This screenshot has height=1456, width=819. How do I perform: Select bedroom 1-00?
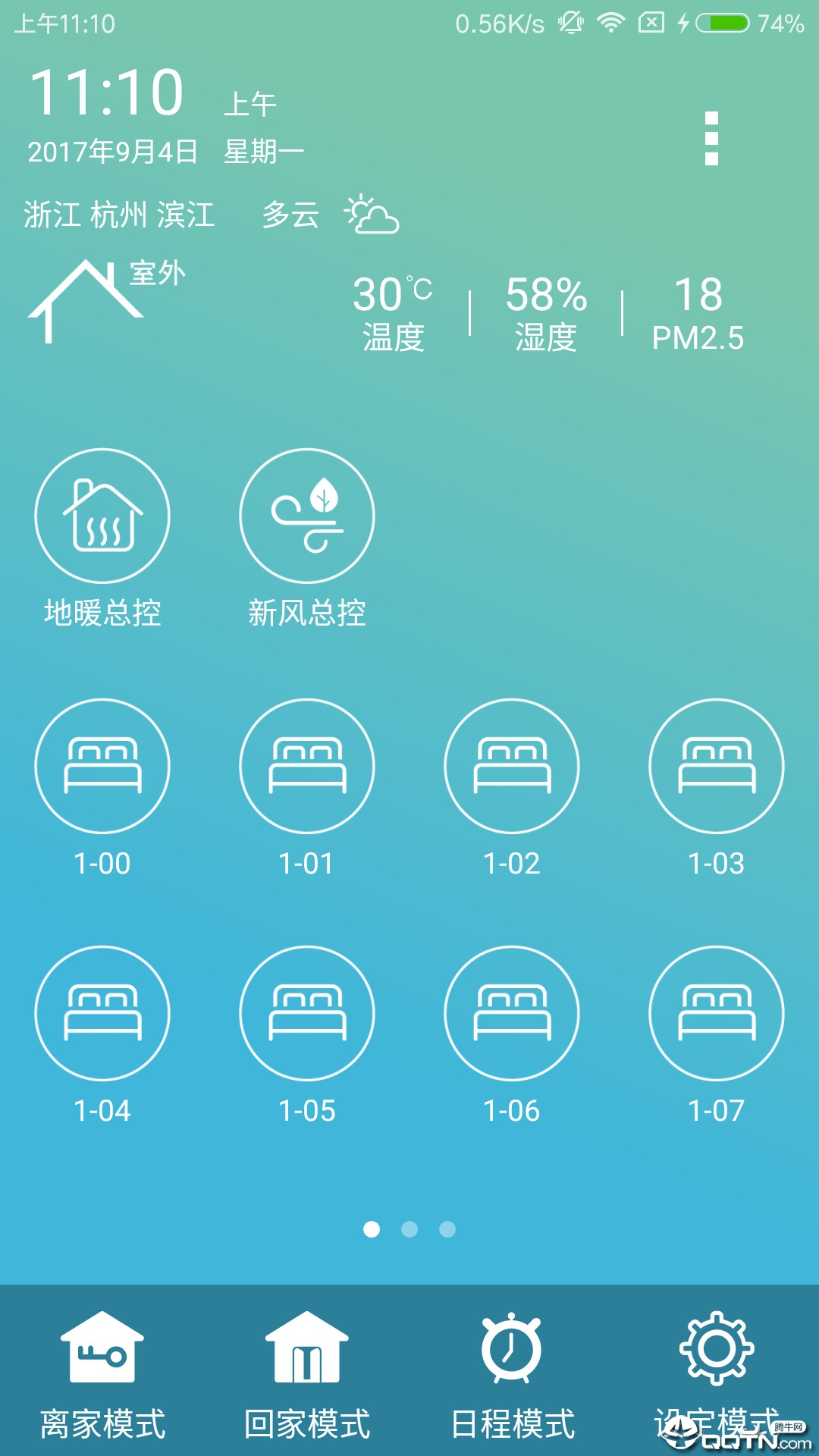coord(102,766)
